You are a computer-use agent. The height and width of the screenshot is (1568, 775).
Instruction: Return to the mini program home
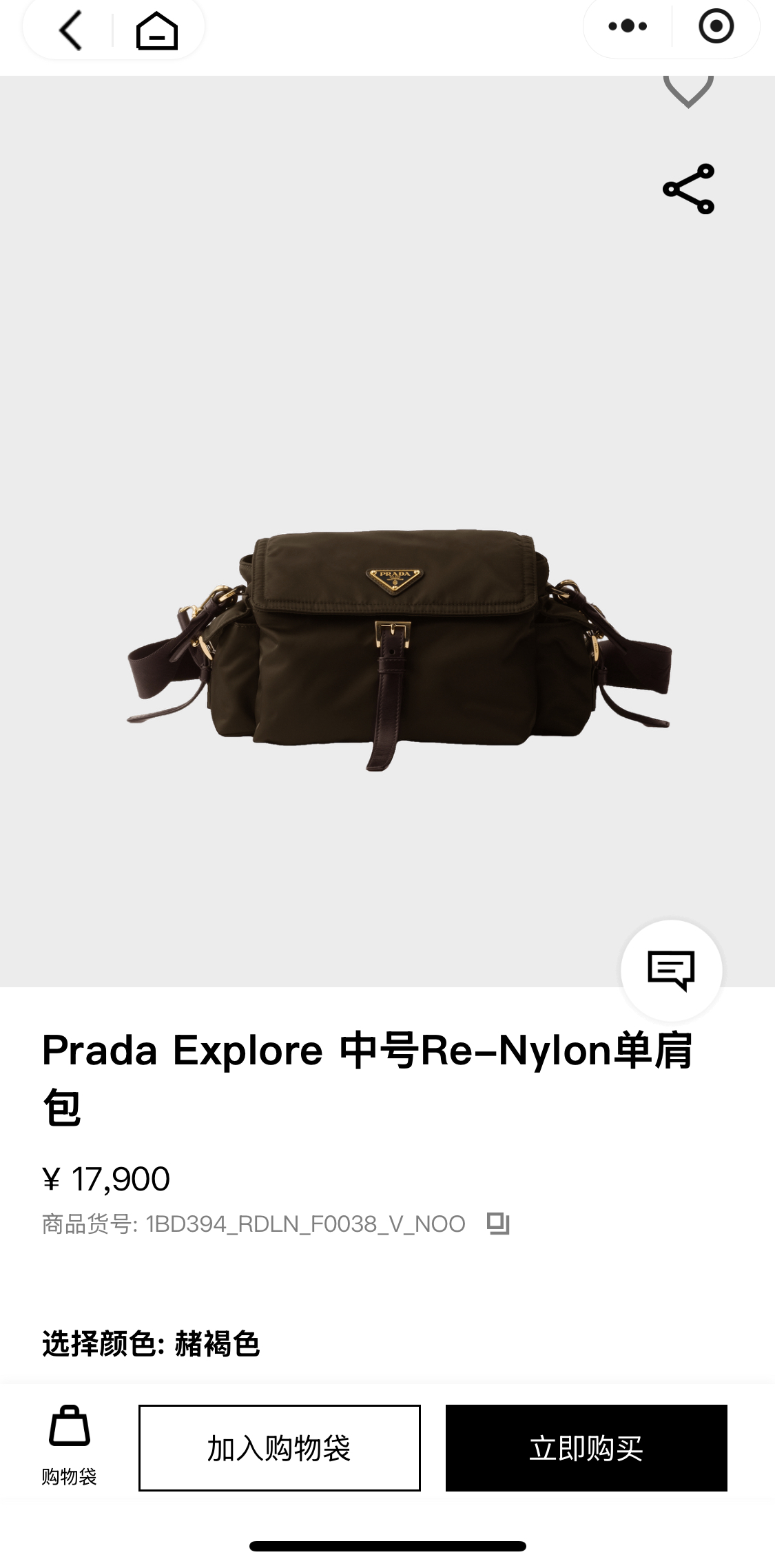[157, 30]
